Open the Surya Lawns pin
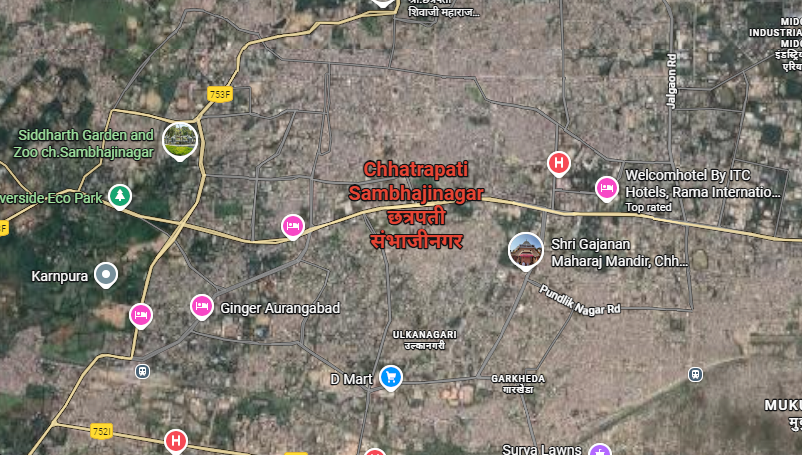The height and width of the screenshot is (455, 802). tap(598, 450)
